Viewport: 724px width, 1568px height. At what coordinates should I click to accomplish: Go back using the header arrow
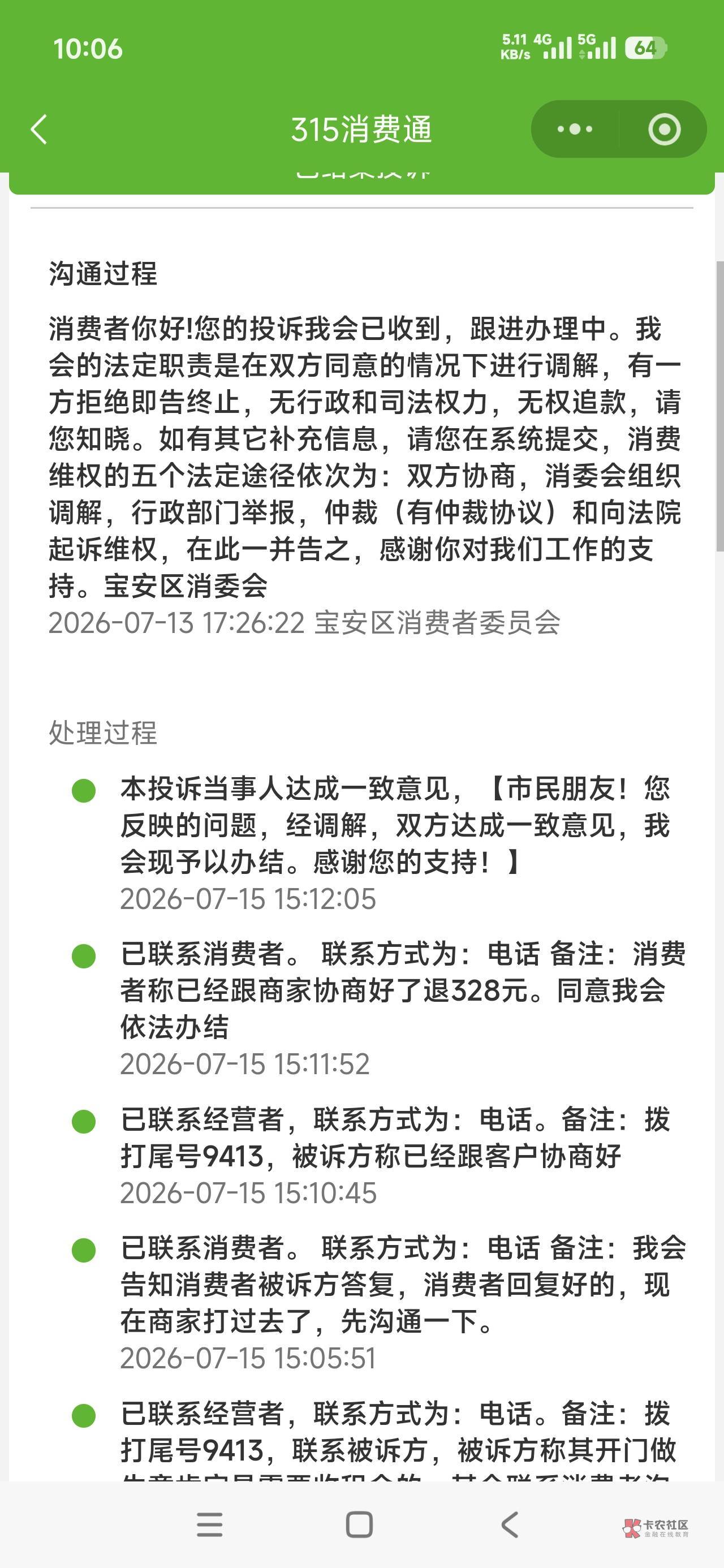pyautogui.click(x=39, y=129)
